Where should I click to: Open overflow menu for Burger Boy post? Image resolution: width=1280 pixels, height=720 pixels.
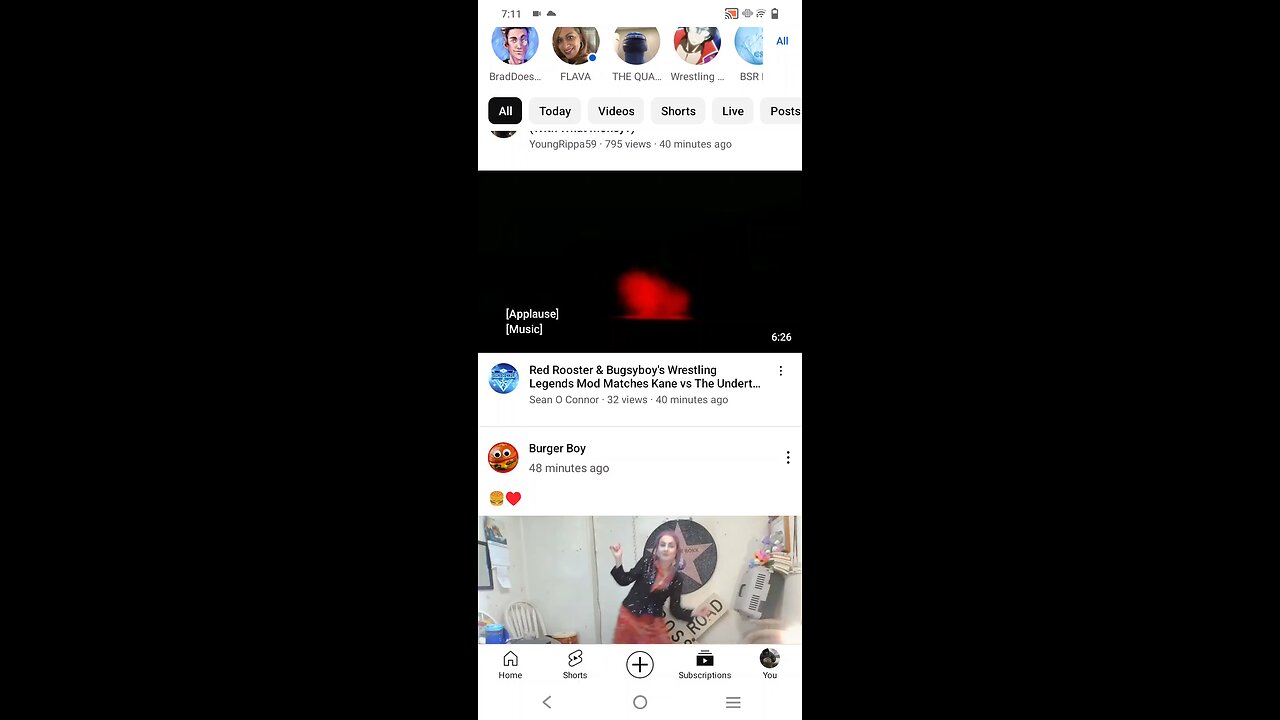(788, 458)
